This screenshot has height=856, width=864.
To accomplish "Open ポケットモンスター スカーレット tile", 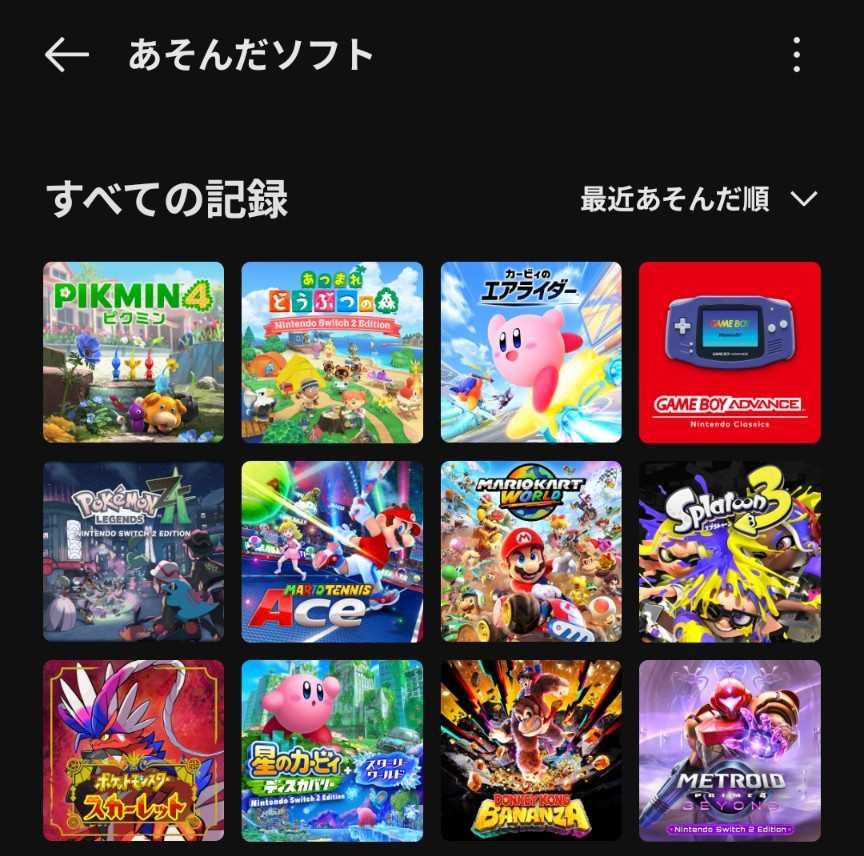I will [133, 750].
